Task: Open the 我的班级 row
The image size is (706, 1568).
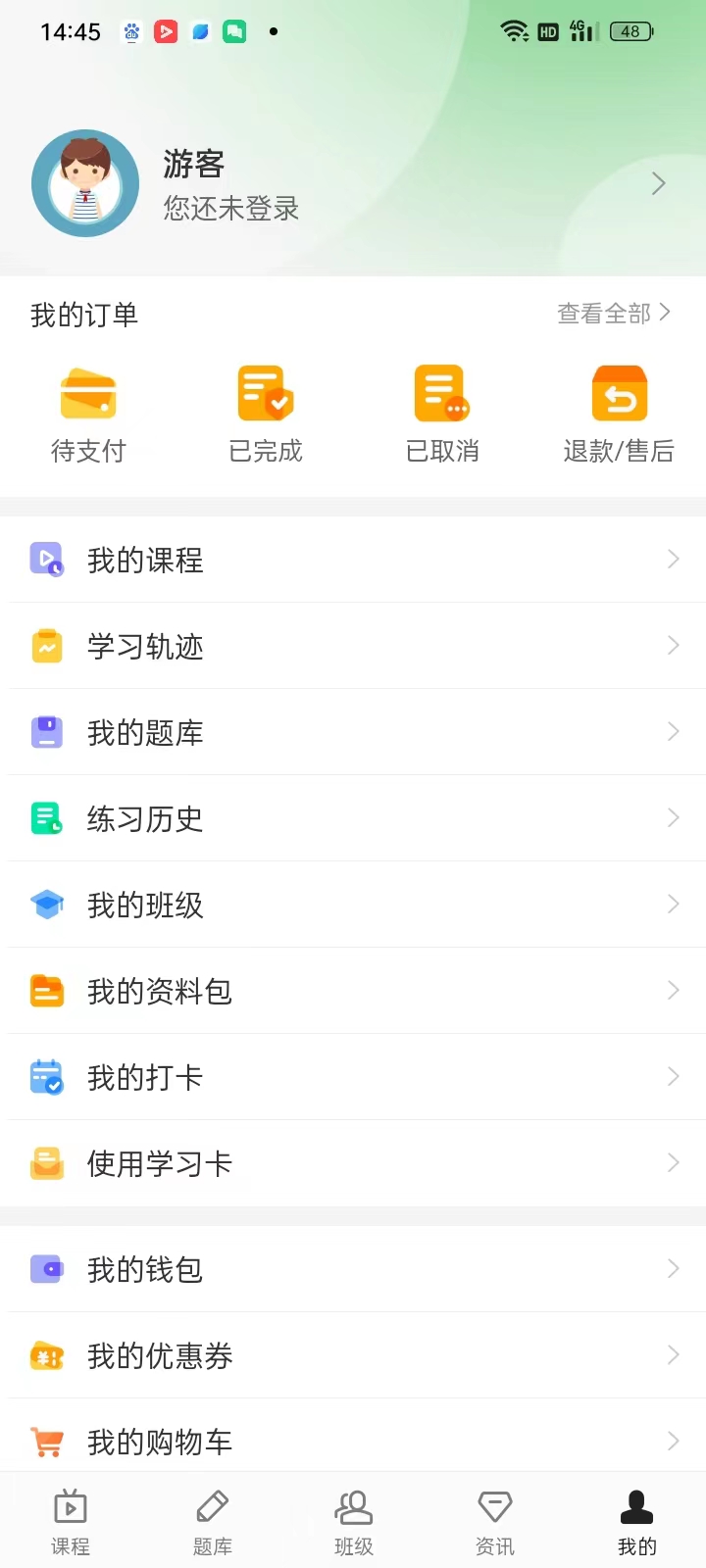Action: pyautogui.click(x=353, y=906)
